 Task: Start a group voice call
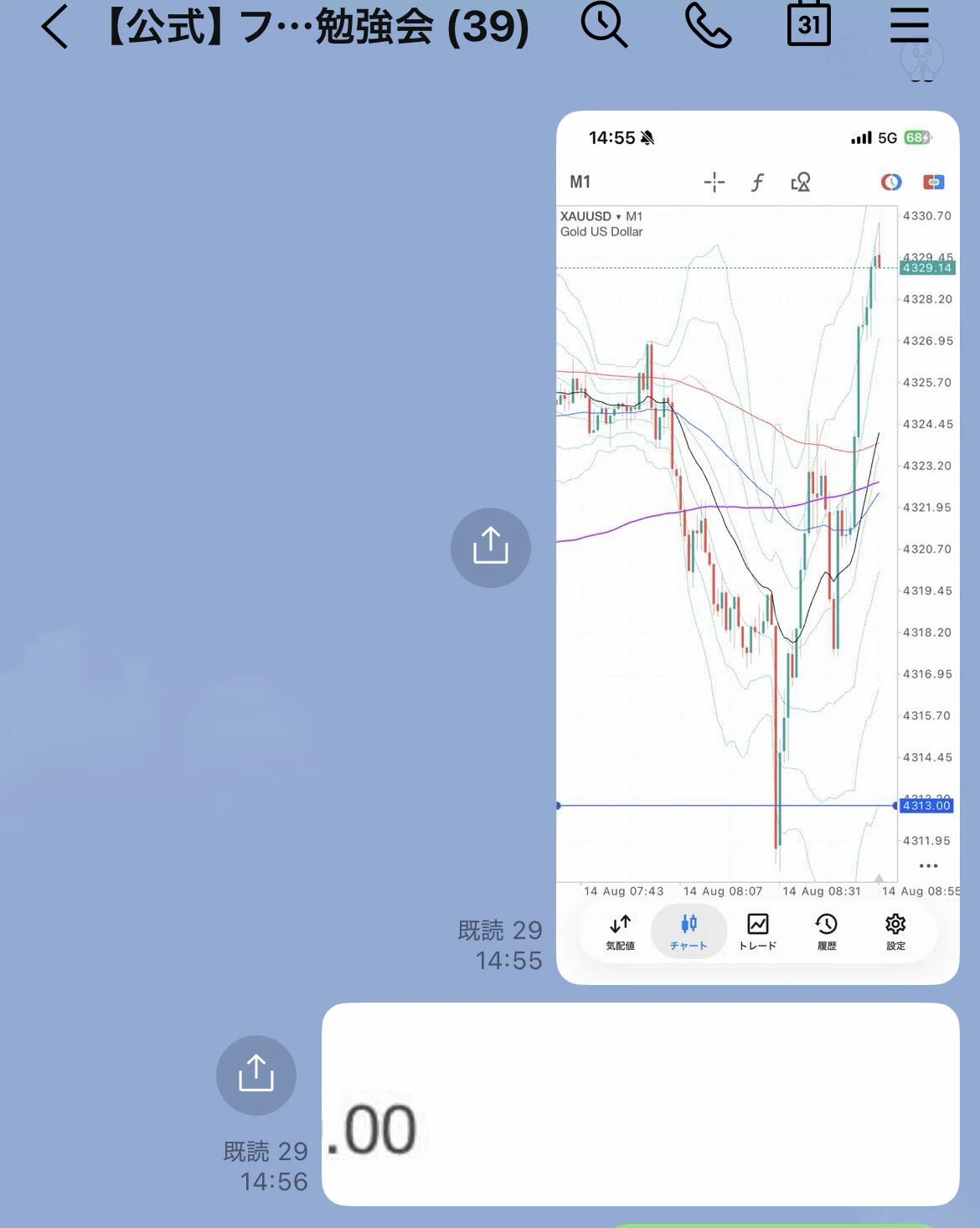pyautogui.click(x=708, y=25)
